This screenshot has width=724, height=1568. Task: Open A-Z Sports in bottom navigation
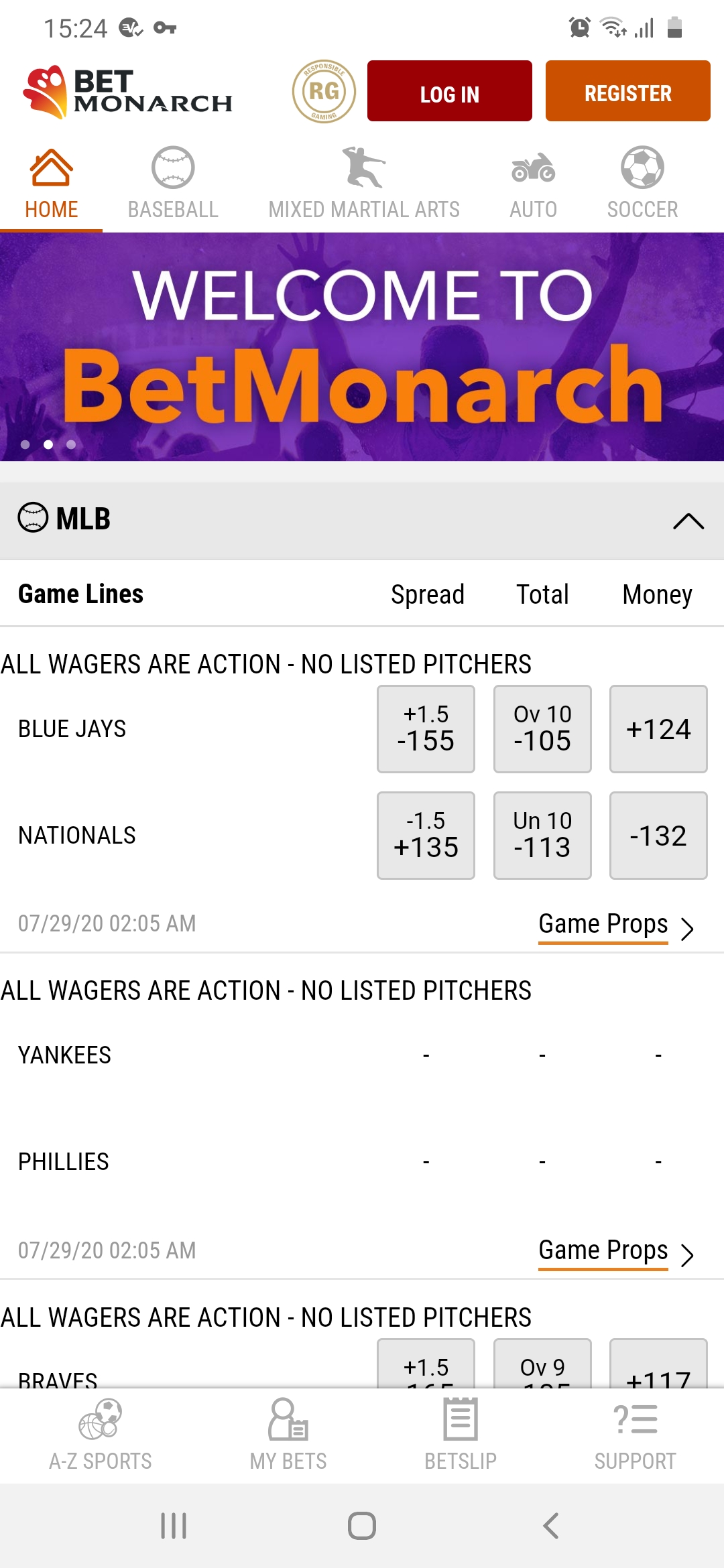click(x=101, y=1435)
